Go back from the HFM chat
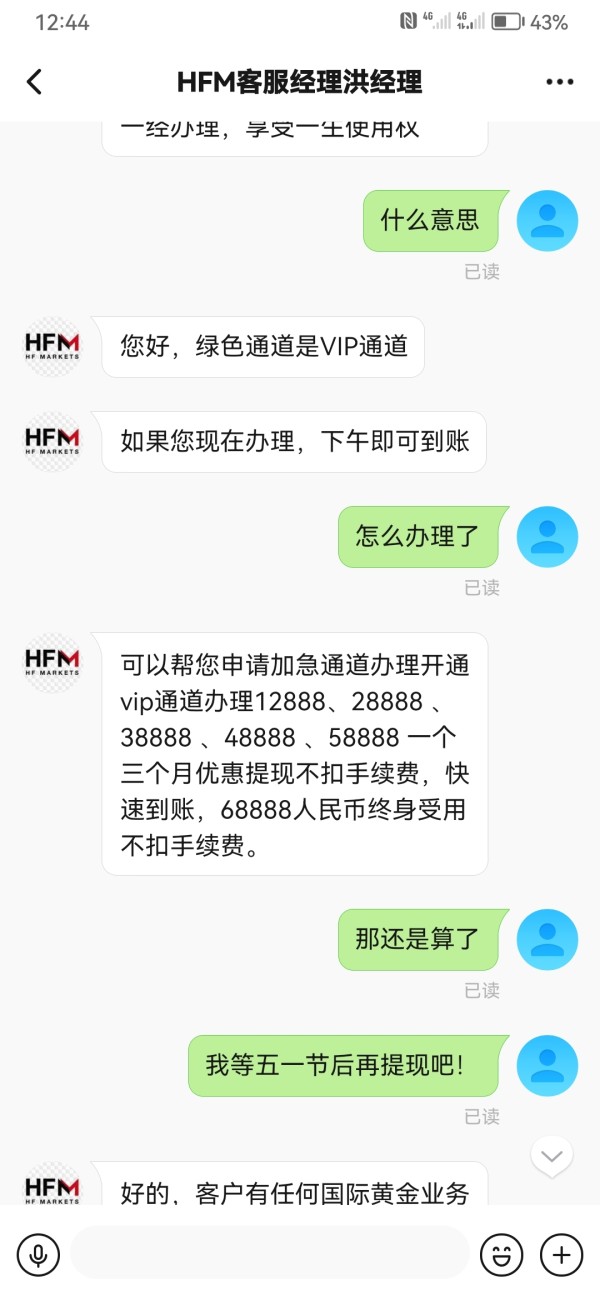The width and height of the screenshot is (600, 1300). coord(34,82)
